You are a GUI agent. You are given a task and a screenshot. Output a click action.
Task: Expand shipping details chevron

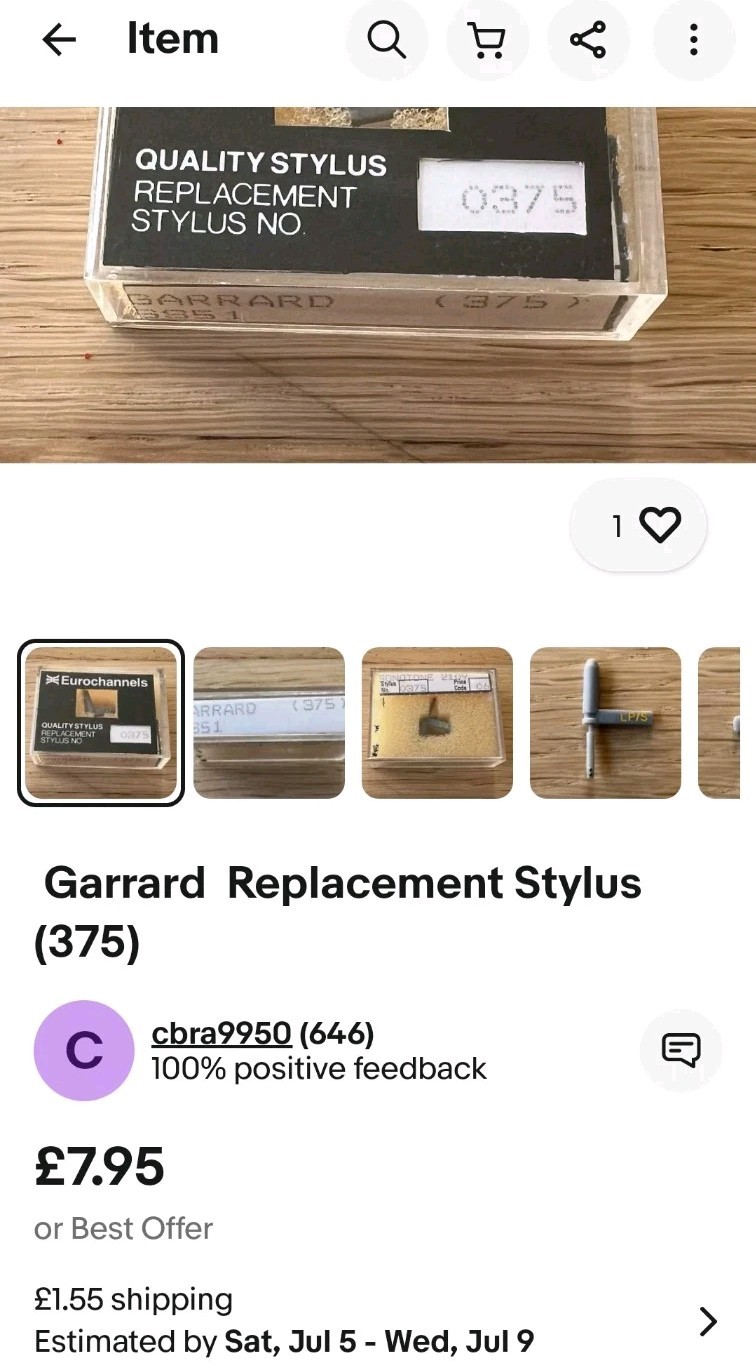tap(708, 1321)
